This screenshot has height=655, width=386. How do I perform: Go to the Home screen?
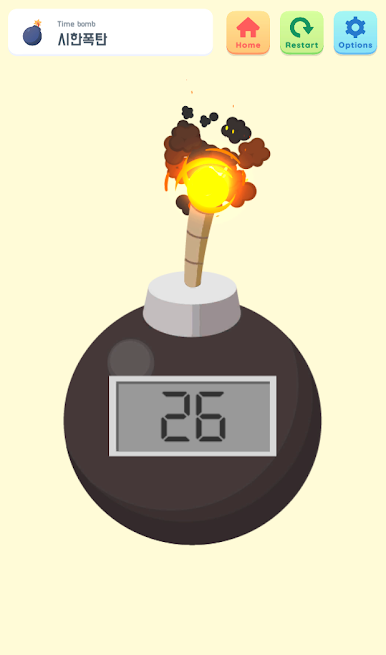(x=248, y=33)
